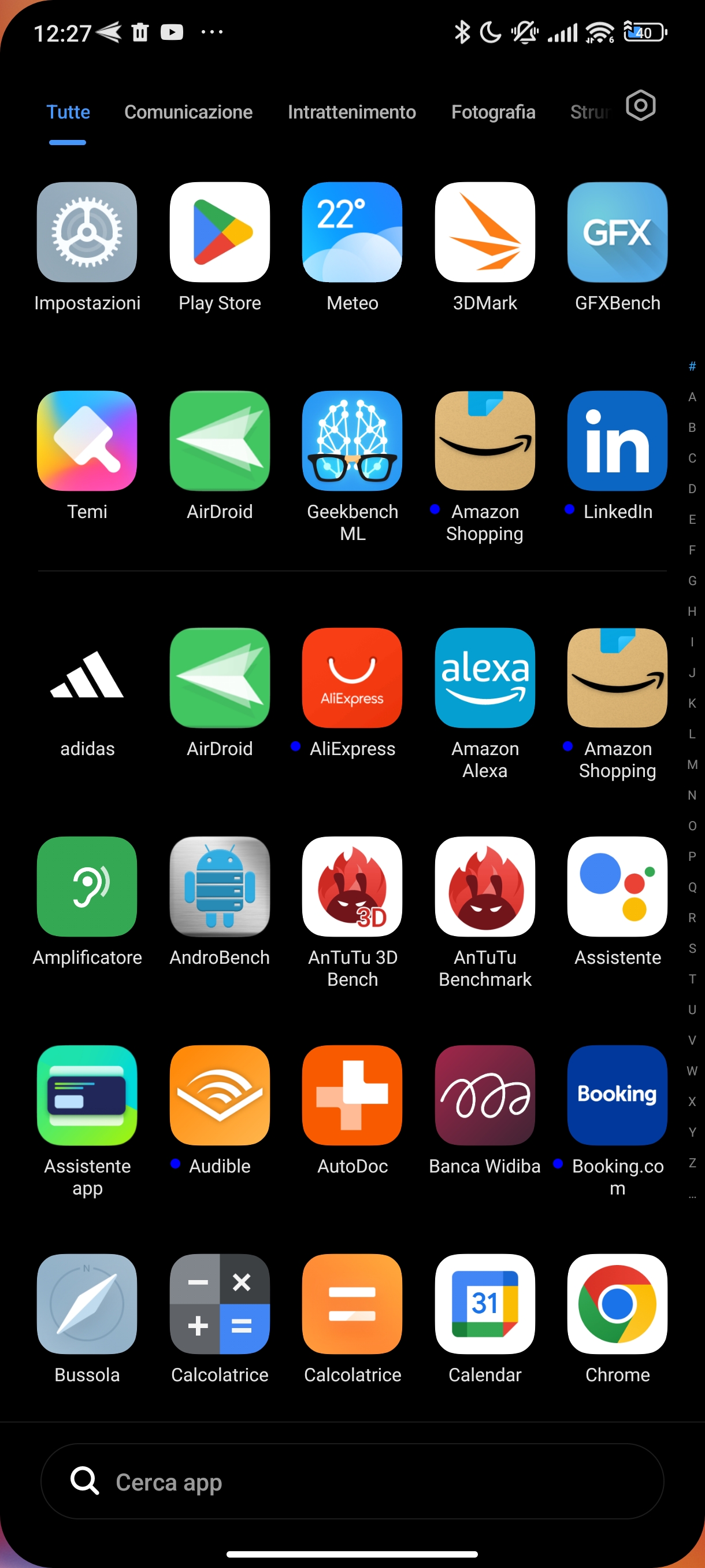The height and width of the screenshot is (1568, 705).
Task: Launch the Audible app
Action: pyautogui.click(x=220, y=1096)
